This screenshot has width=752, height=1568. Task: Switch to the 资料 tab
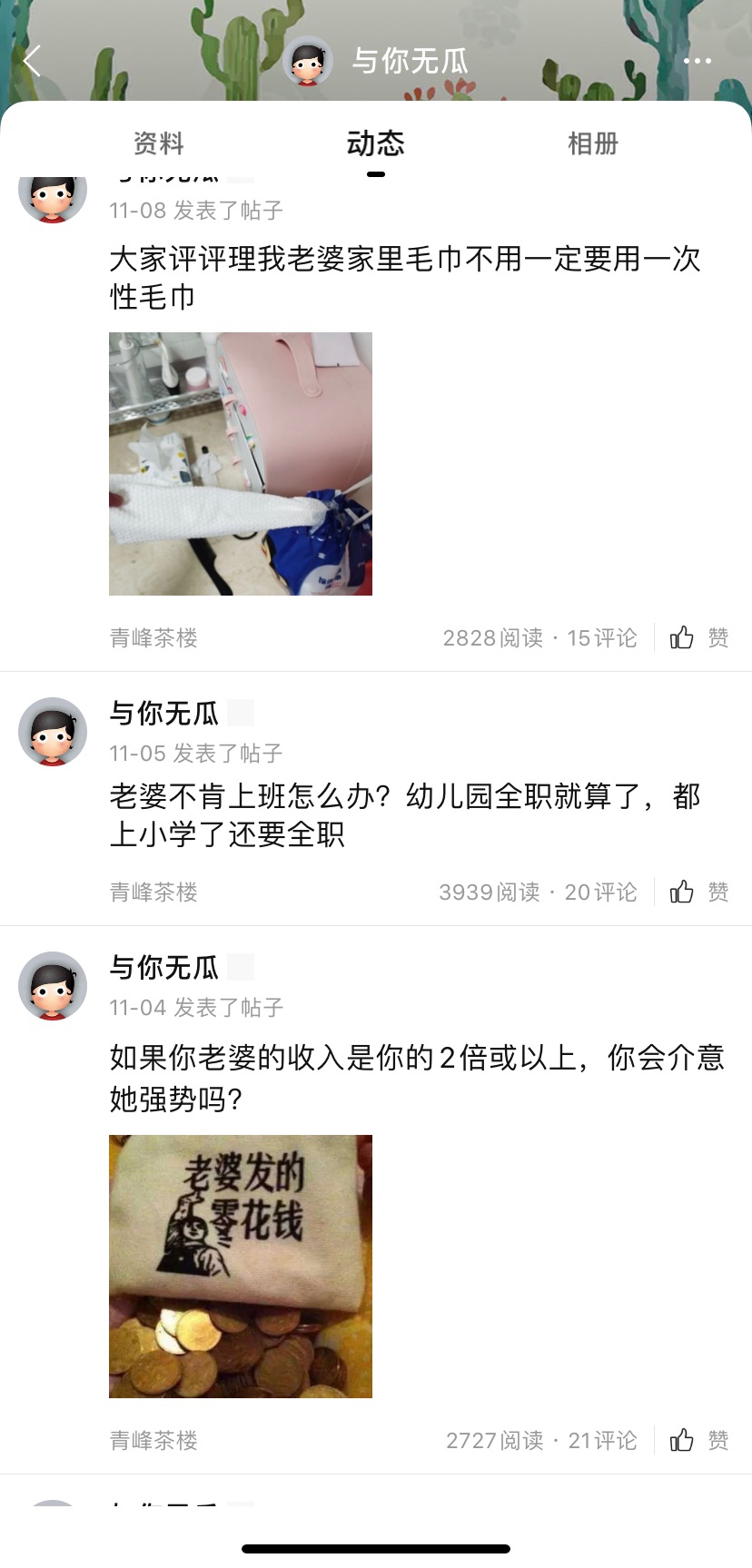pyautogui.click(x=159, y=143)
